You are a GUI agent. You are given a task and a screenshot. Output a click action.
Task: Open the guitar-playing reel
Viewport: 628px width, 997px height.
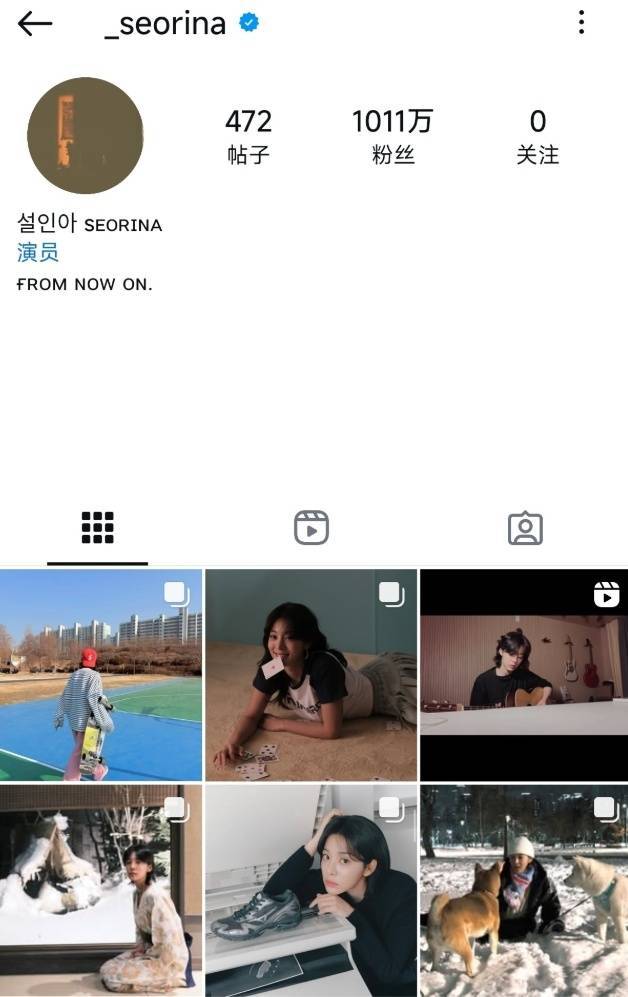coord(524,675)
